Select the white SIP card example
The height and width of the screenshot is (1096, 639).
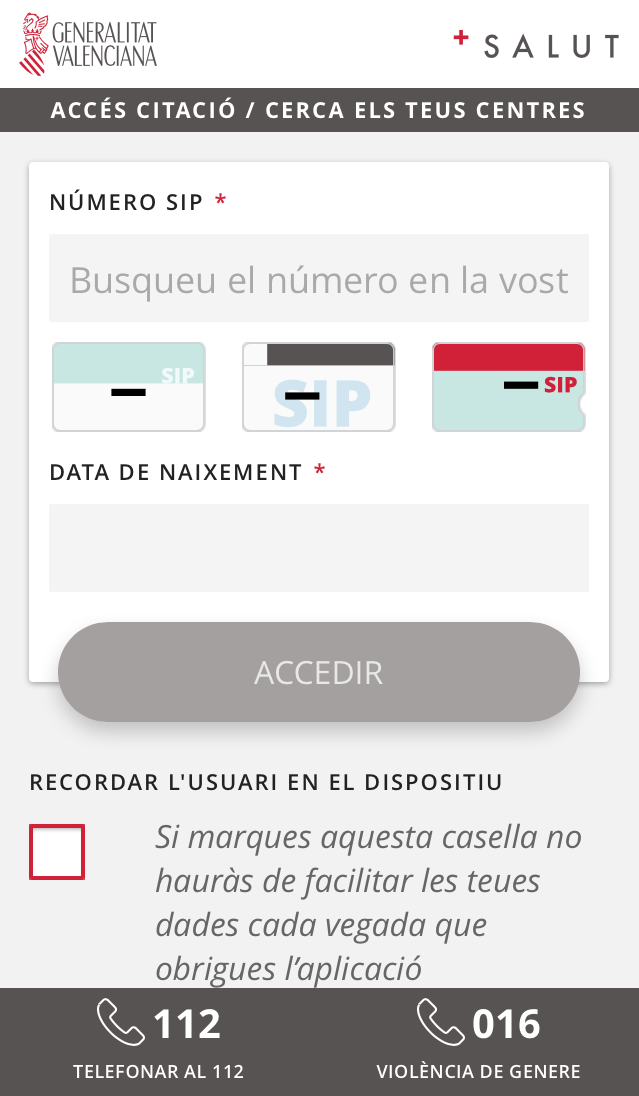[128, 387]
